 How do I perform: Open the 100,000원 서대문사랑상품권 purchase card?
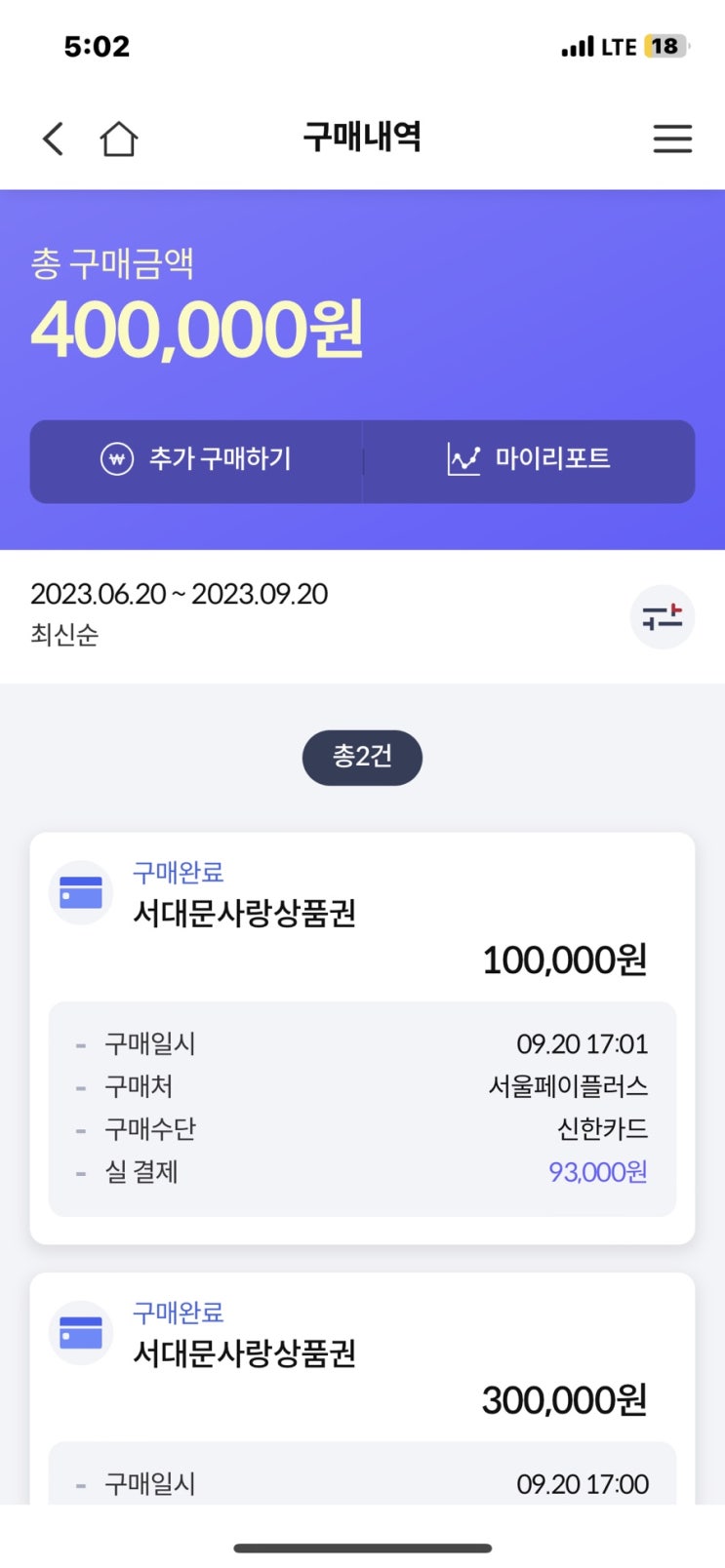pyautogui.click(x=362, y=1038)
